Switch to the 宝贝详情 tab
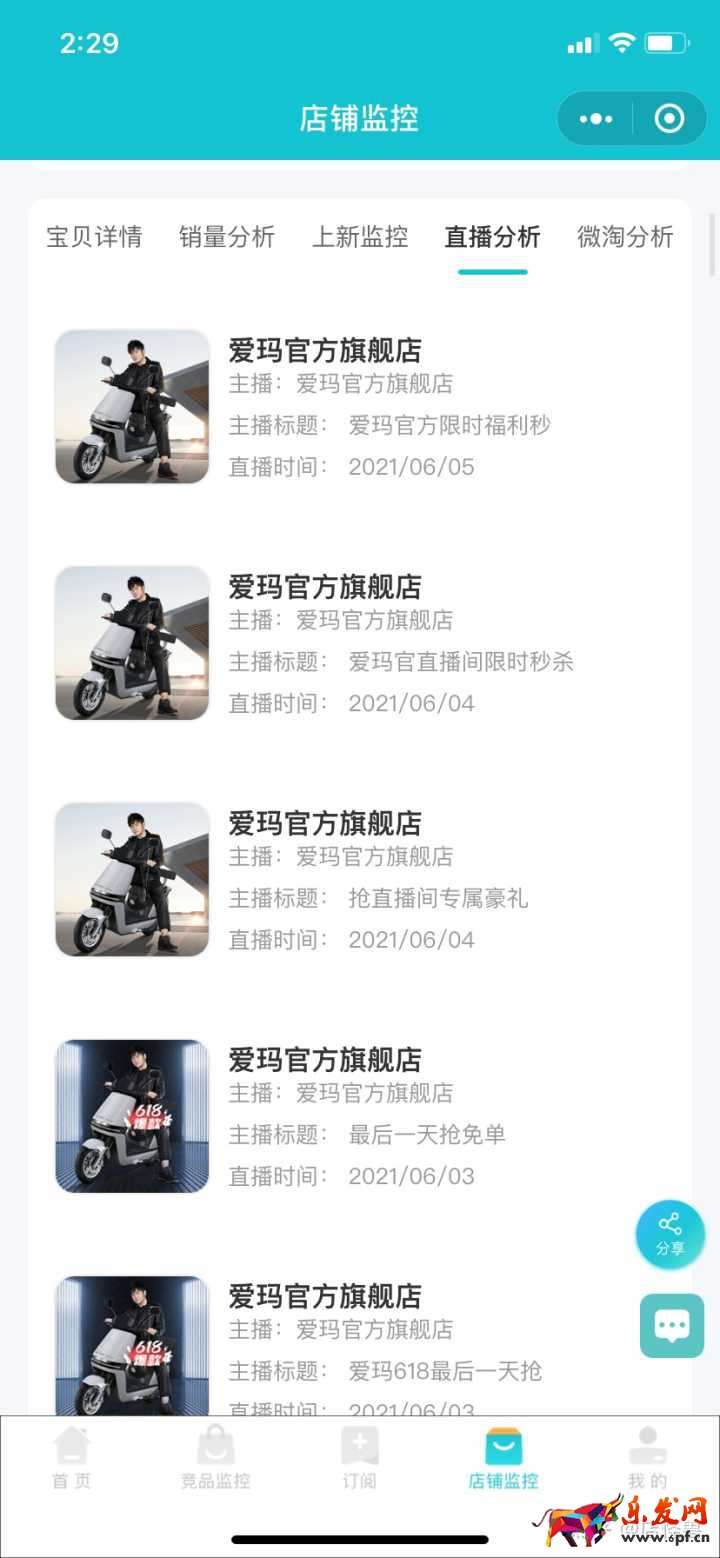This screenshot has height=1558, width=720. [x=94, y=237]
